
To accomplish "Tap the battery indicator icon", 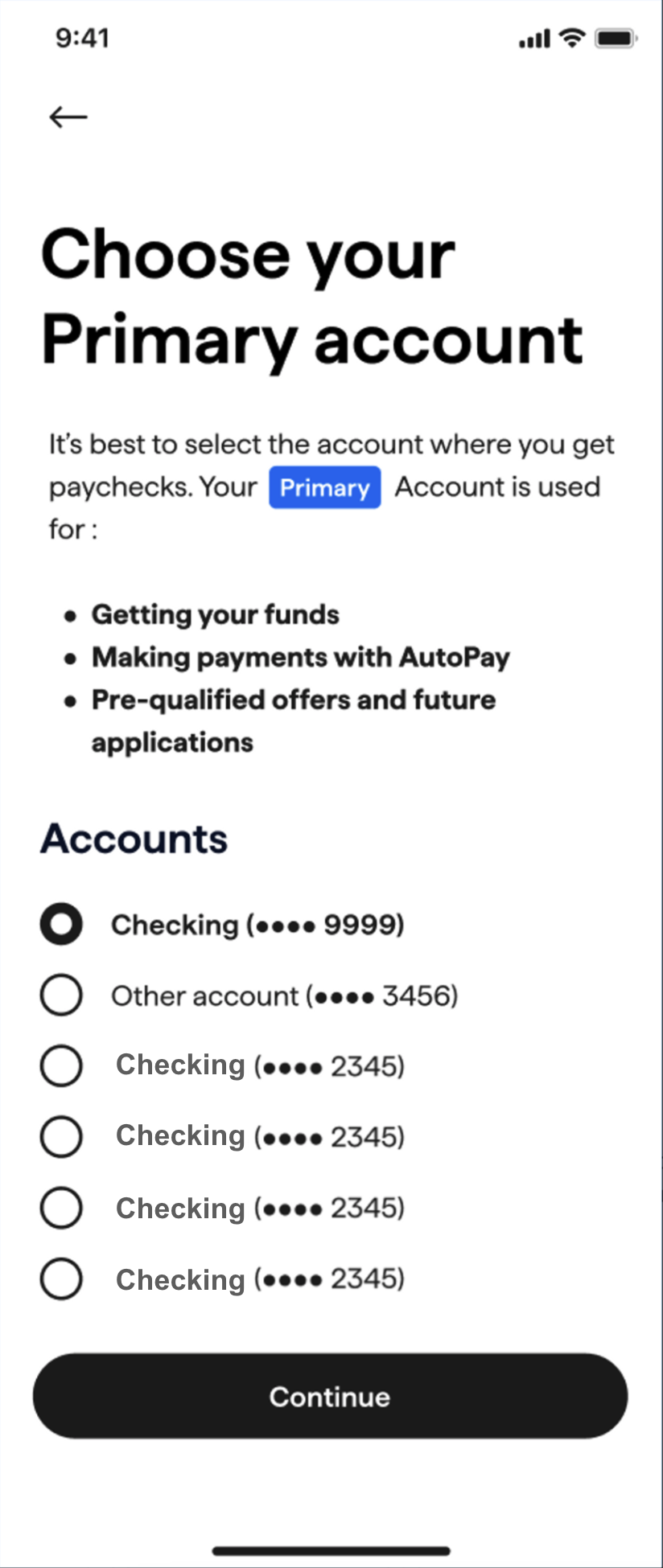I will (616, 38).
